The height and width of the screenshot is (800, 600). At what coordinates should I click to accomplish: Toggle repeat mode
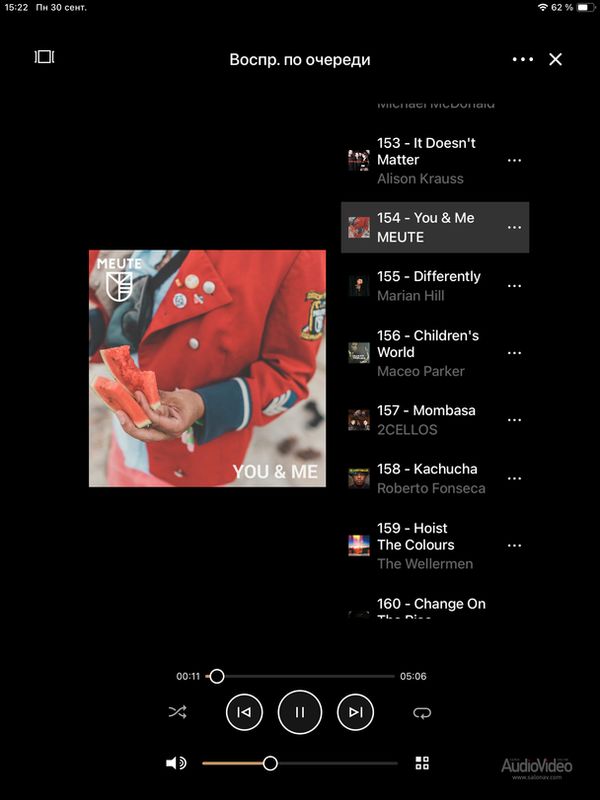421,712
